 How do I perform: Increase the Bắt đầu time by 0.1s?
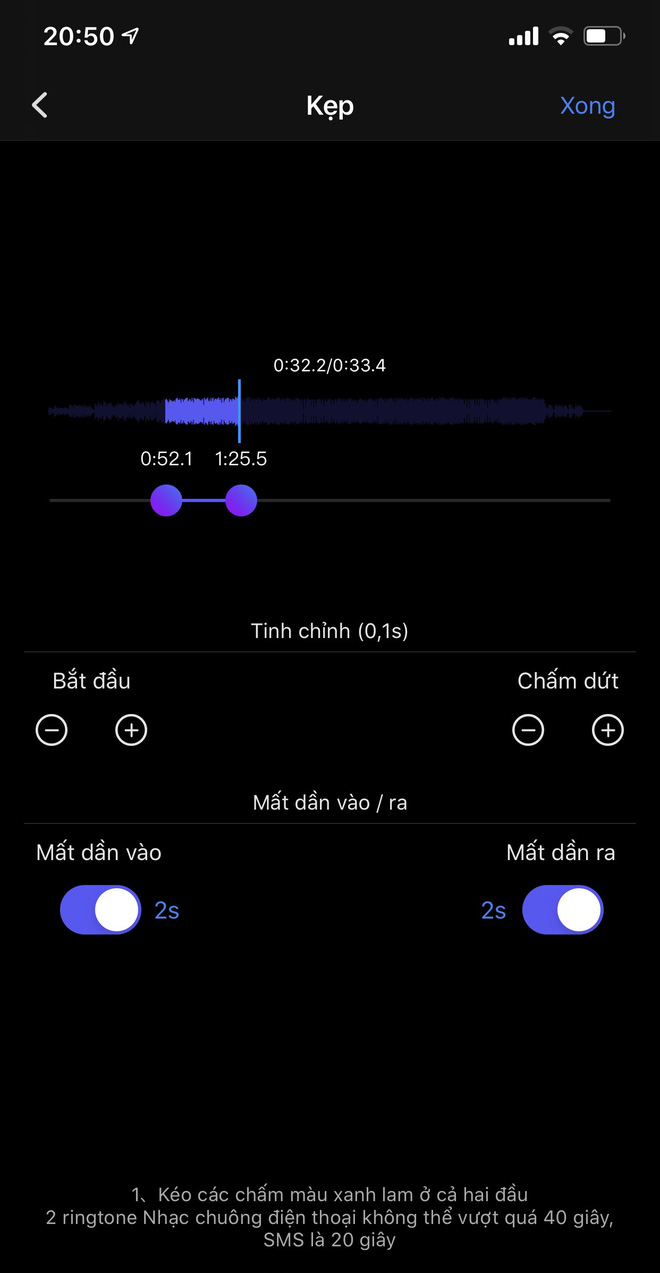[131, 731]
